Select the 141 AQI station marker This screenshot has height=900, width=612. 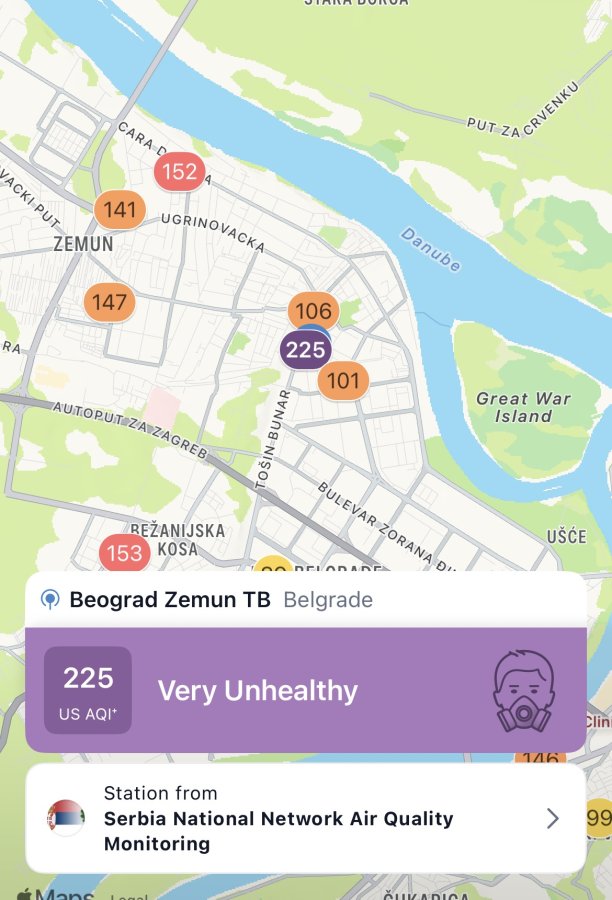120,210
